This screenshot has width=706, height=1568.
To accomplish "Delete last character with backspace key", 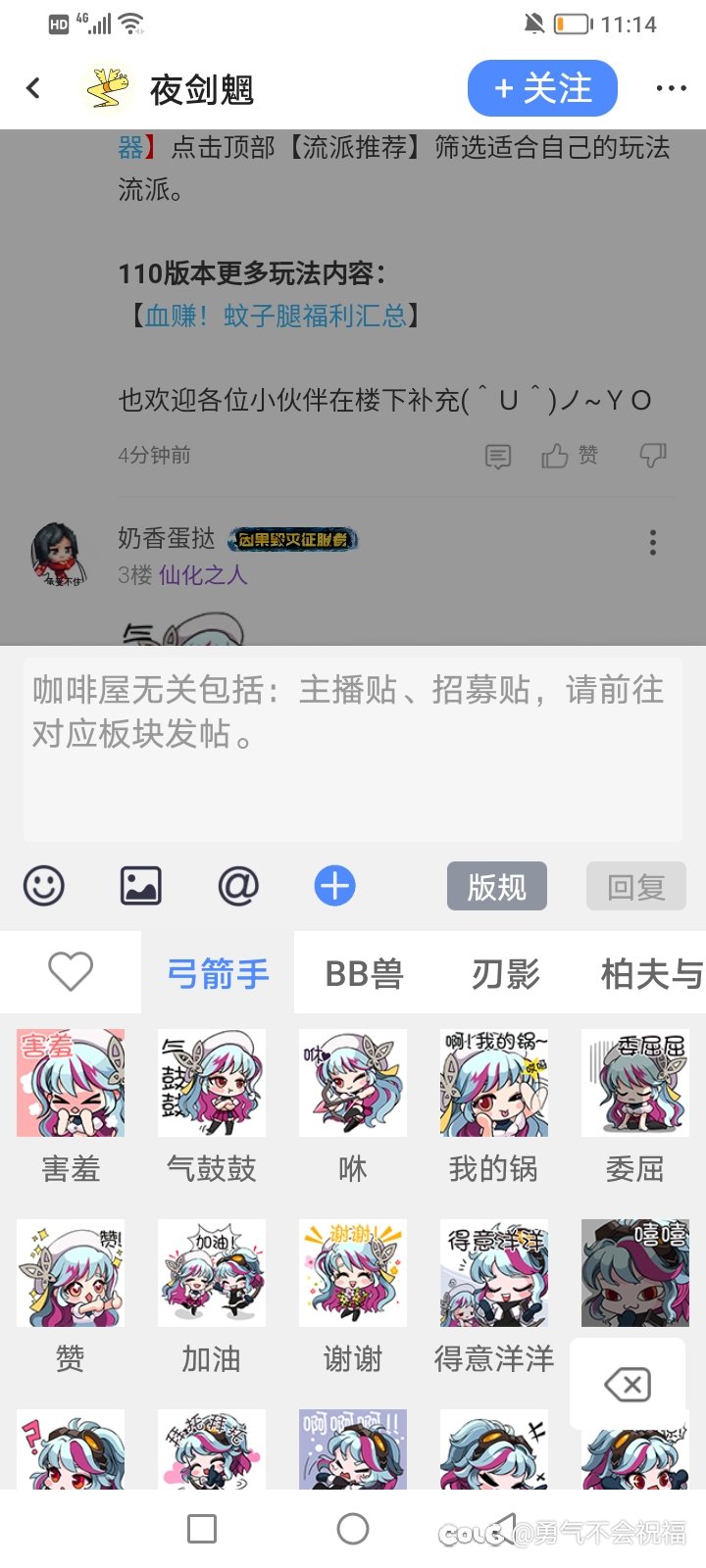I will pos(628,1385).
